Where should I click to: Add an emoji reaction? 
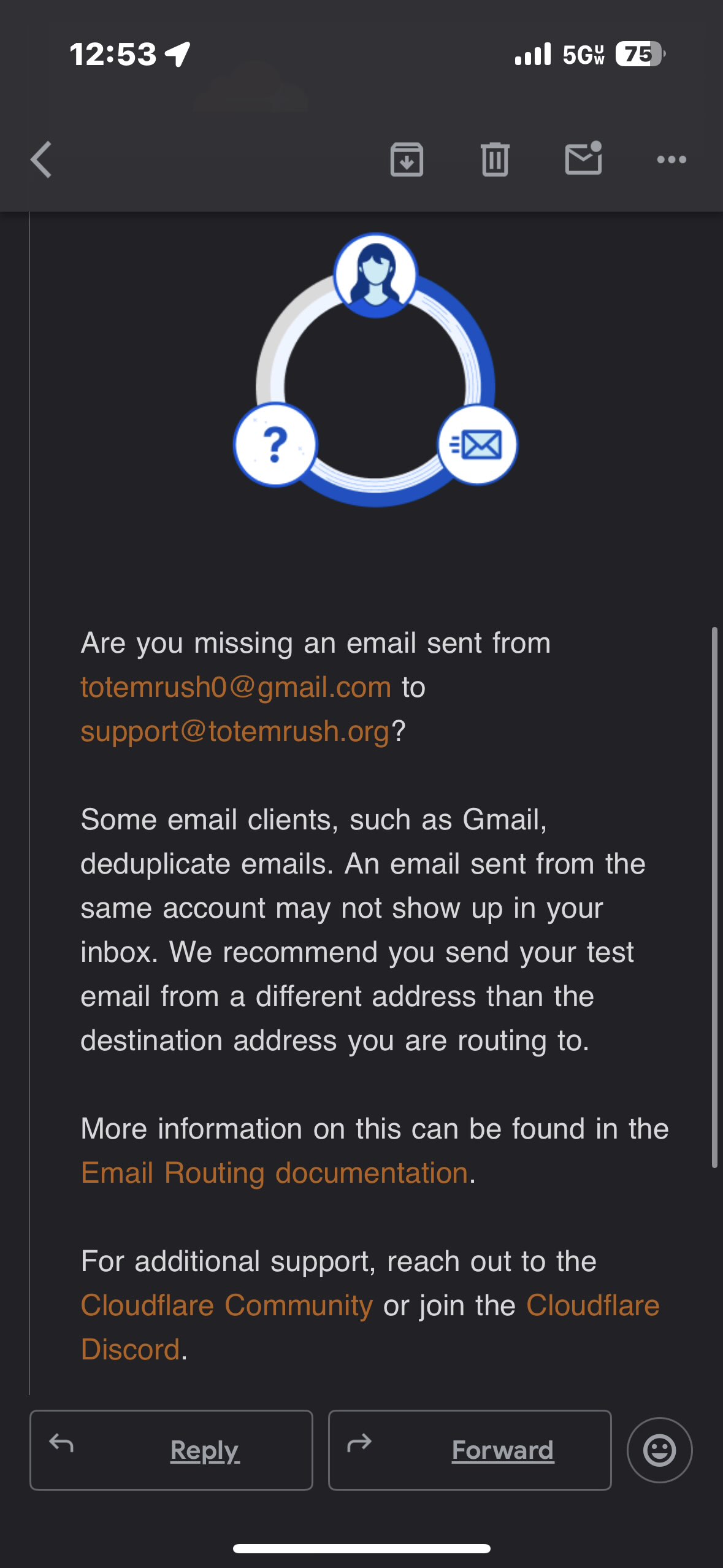coord(659,1450)
